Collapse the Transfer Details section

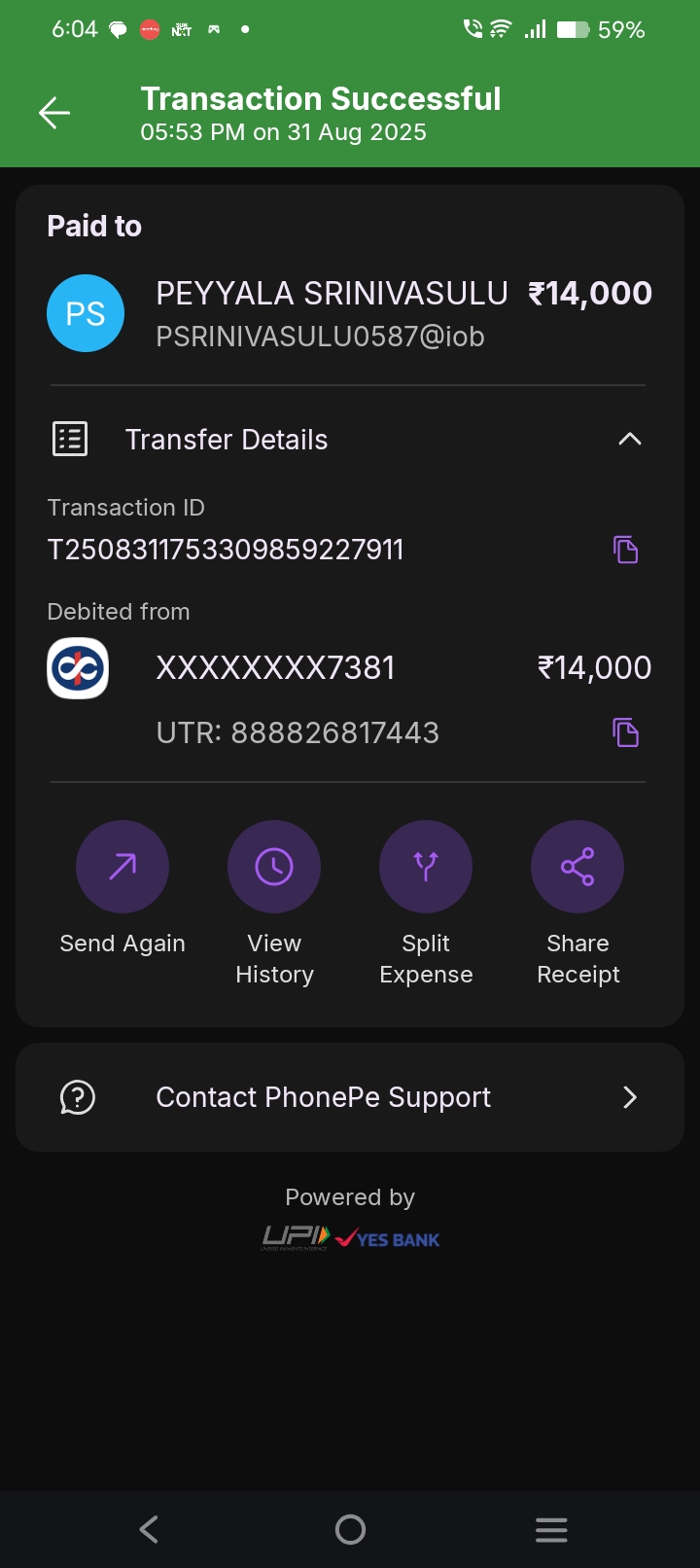629,440
